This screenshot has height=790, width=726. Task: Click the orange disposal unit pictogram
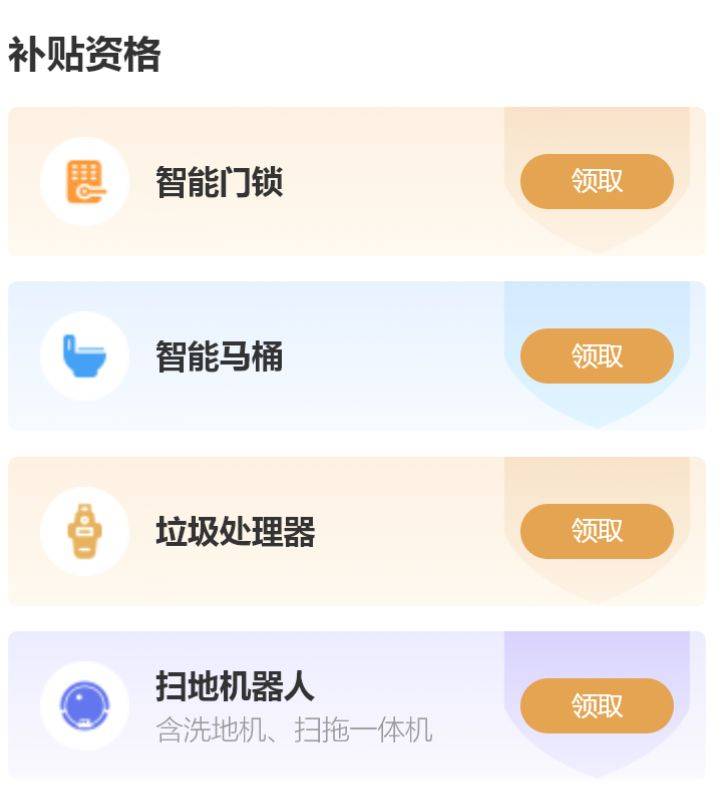(85, 531)
